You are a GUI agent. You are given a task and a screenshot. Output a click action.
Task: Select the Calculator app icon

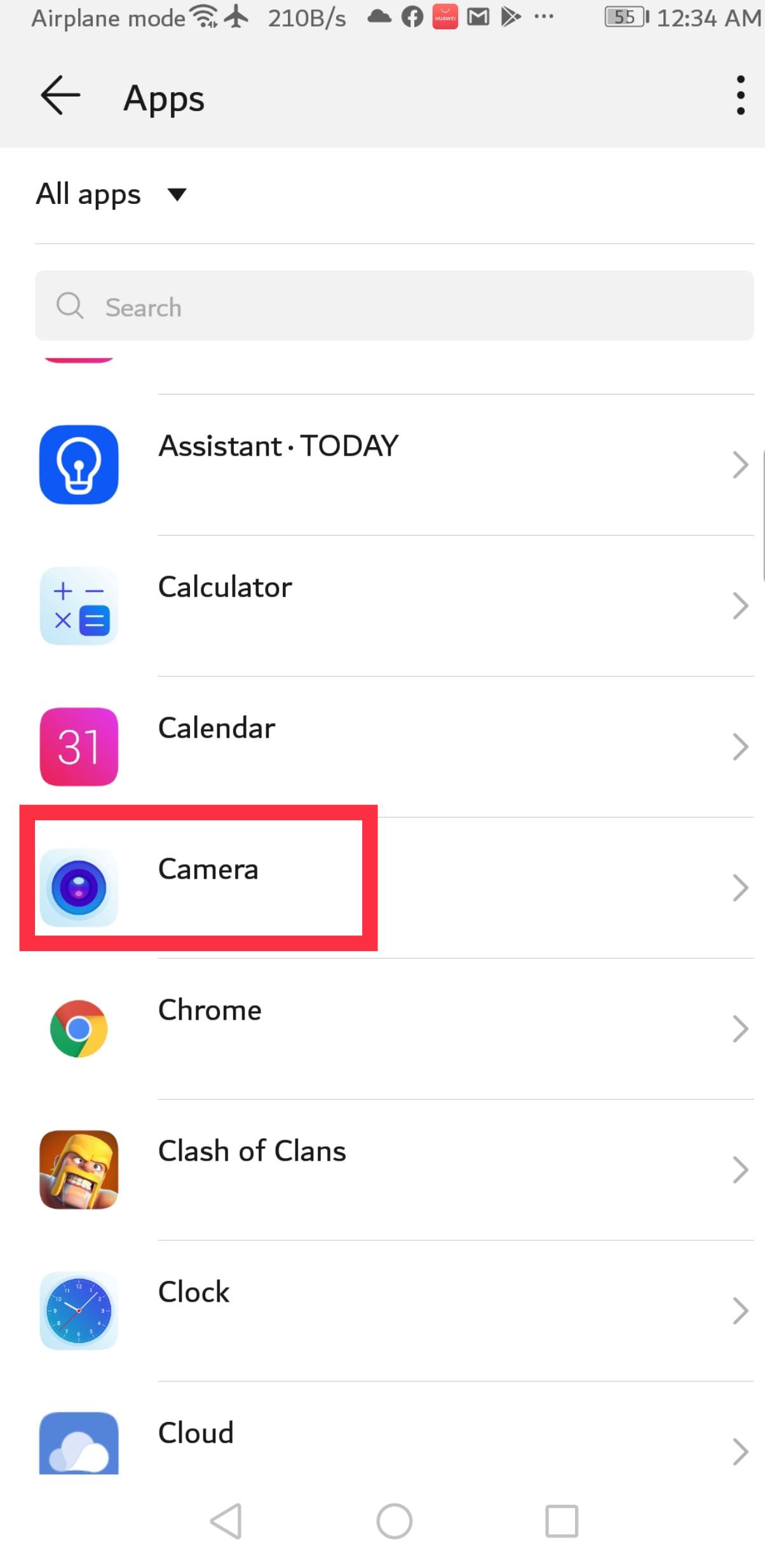tap(78, 606)
